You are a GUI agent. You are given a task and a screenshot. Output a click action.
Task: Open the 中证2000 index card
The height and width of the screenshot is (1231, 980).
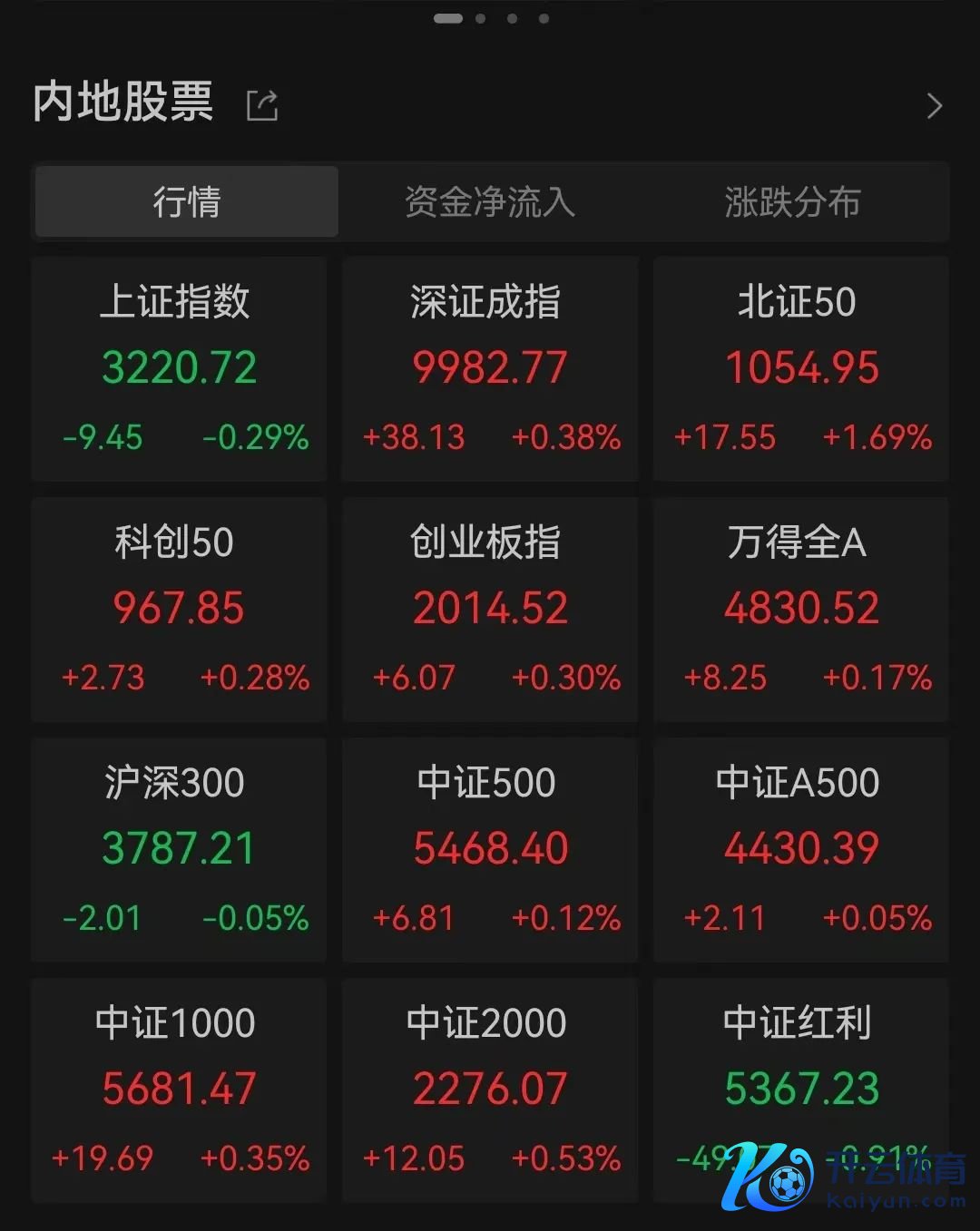(x=490, y=1089)
